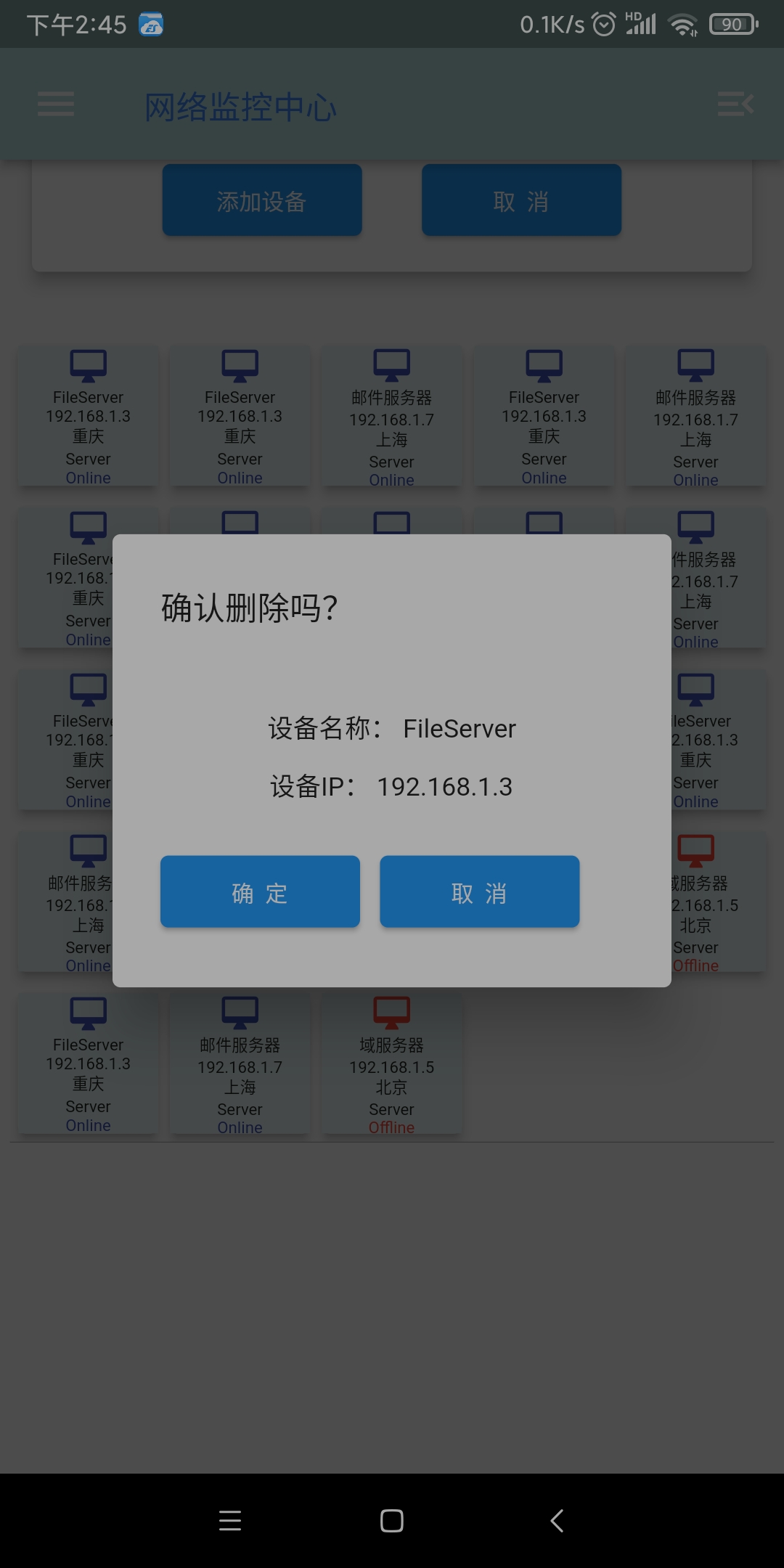Go back using the system back button

[x=557, y=1521]
